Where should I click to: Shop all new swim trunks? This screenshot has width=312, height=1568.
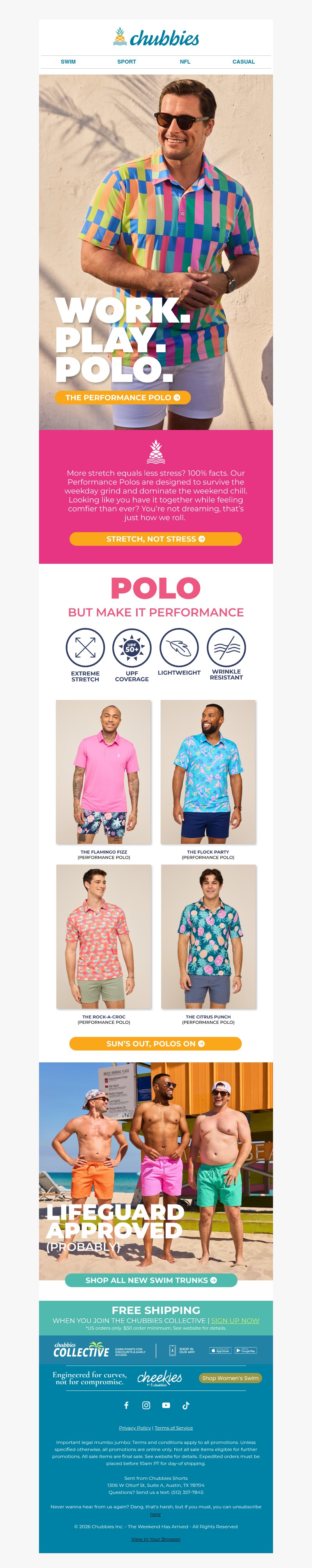pyautogui.click(x=151, y=1280)
